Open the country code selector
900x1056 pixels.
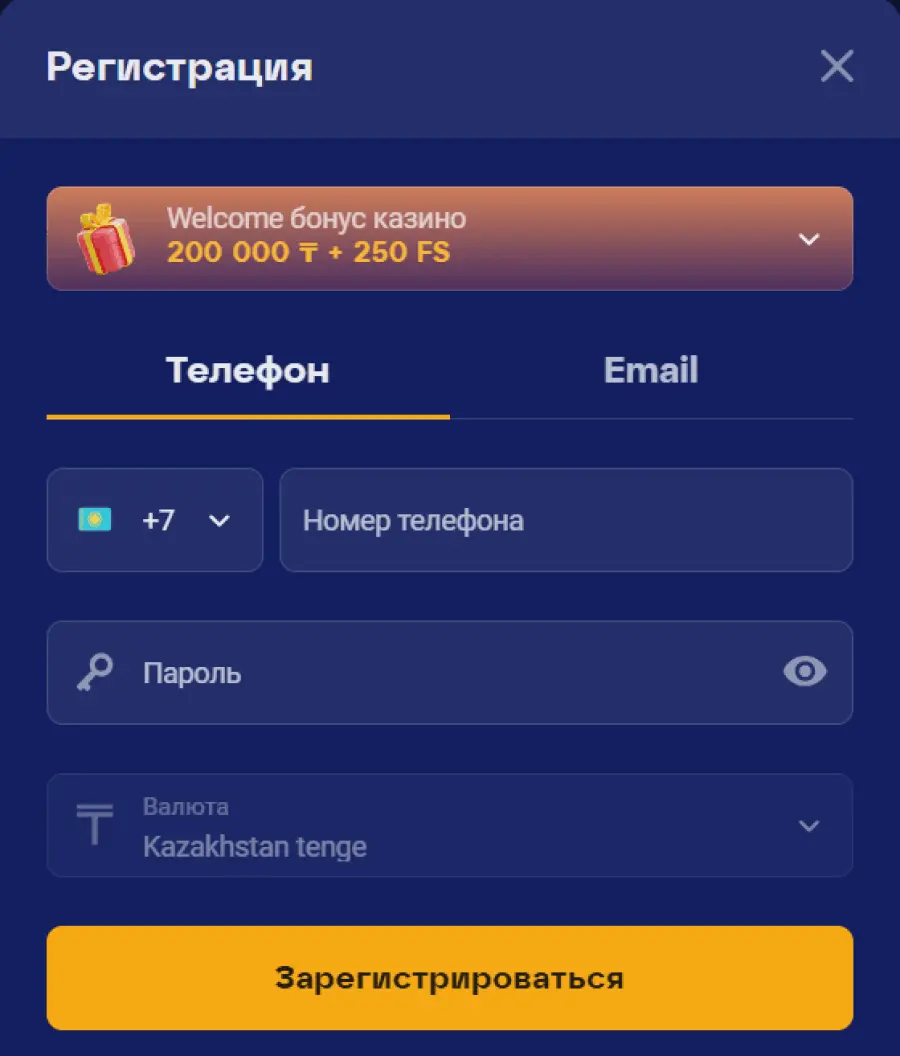coord(155,520)
